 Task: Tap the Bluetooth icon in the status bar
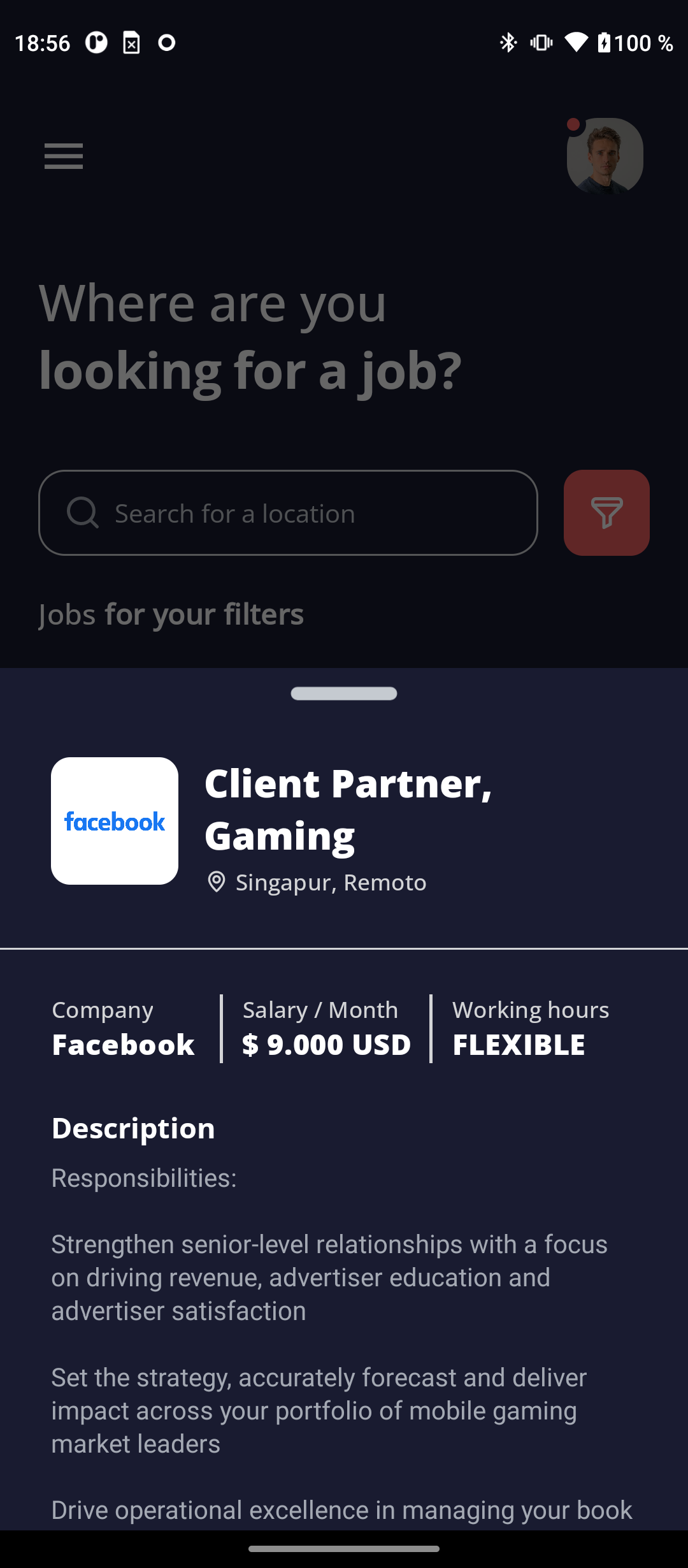(508, 42)
